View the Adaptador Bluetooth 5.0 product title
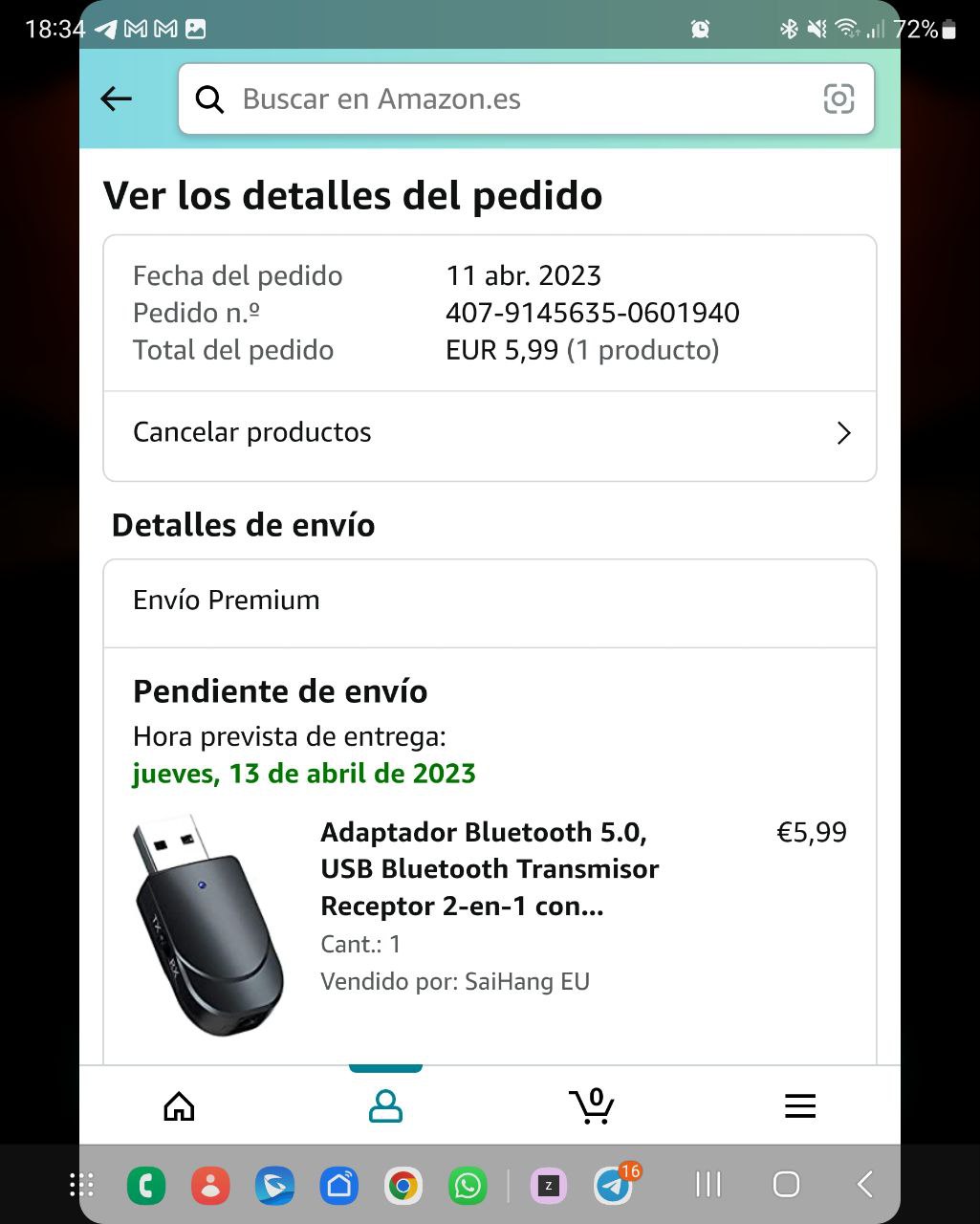980x1224 pixels. pos(490,868)
